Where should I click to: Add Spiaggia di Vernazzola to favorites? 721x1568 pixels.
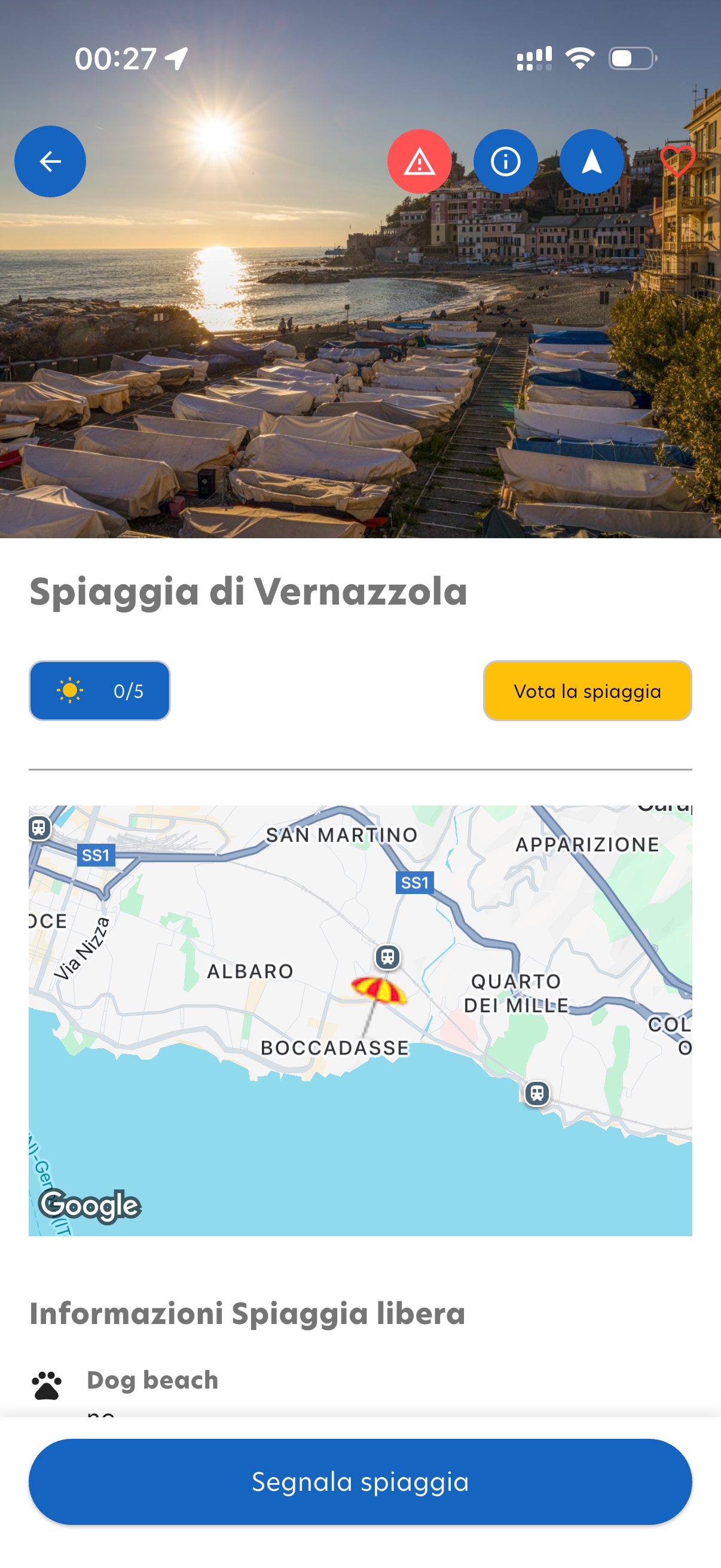click(x=677, y=161)
